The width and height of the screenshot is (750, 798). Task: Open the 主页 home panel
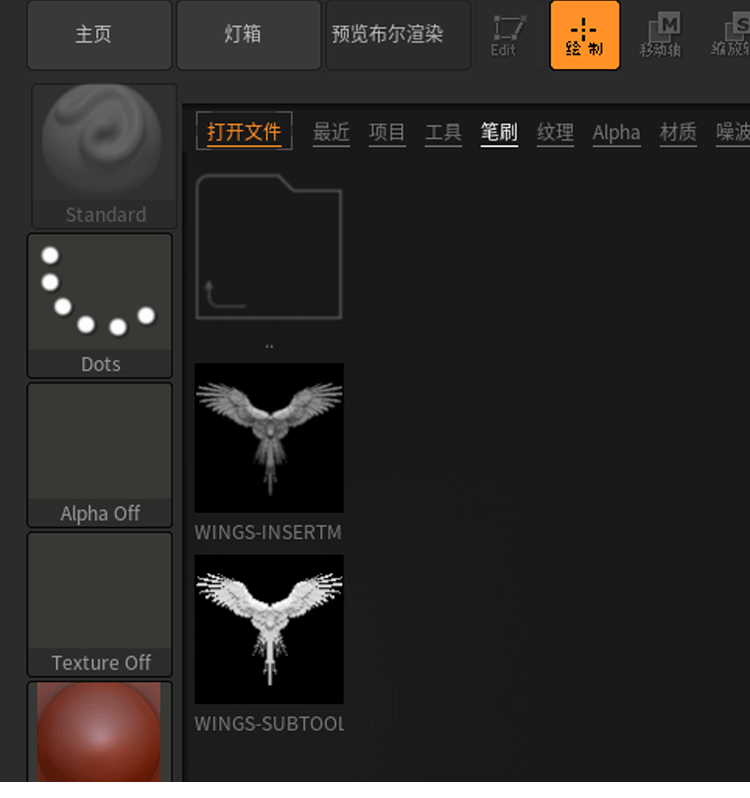point(93,35)
